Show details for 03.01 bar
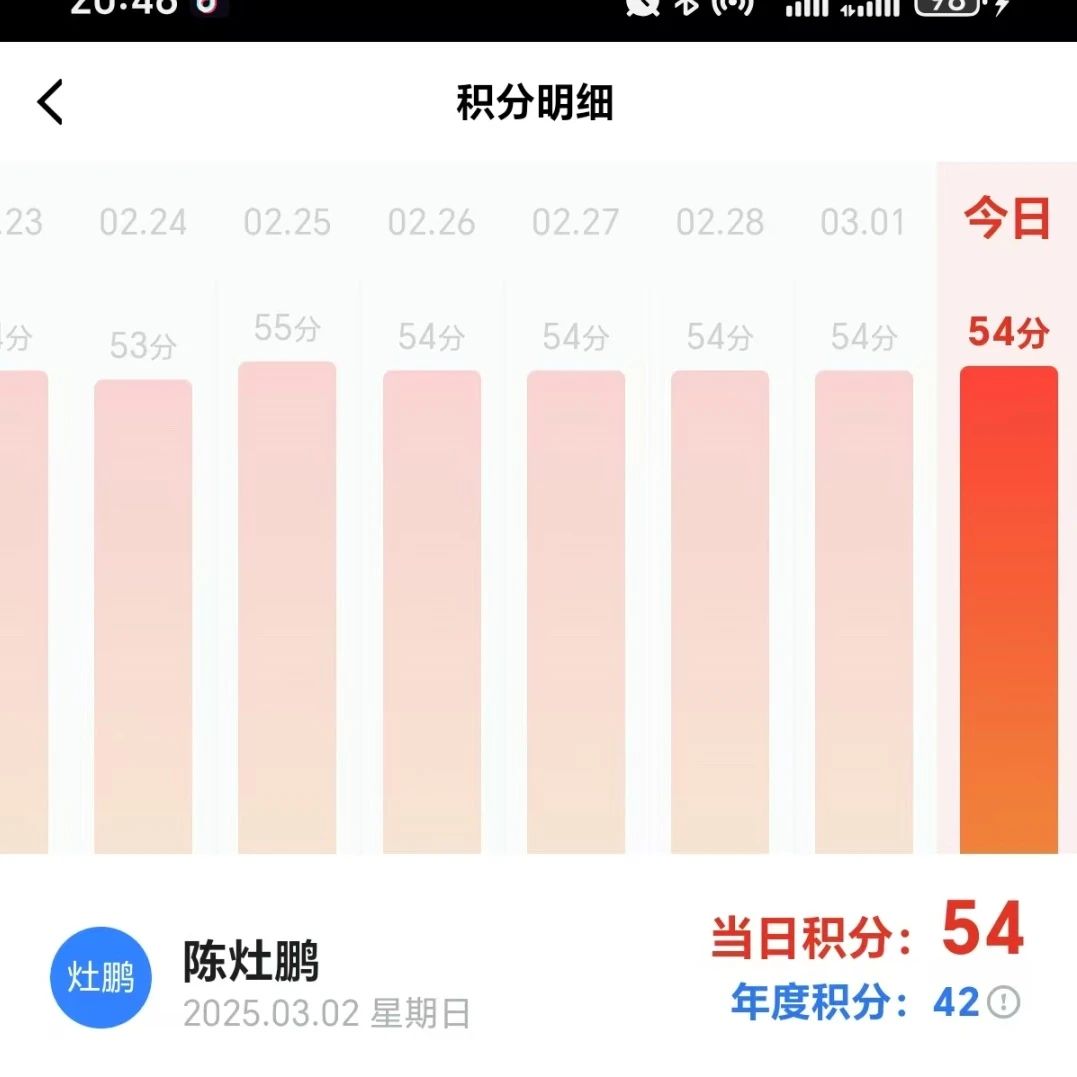Screen dimensions: 1077x1077 point(864,612)
